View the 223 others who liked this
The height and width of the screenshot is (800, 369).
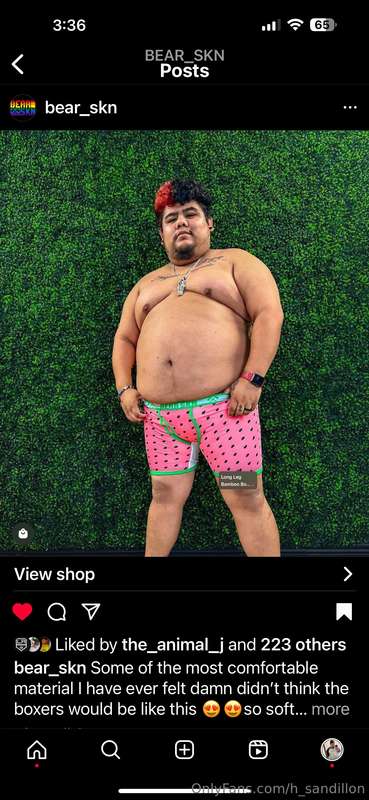coord(303,645)
